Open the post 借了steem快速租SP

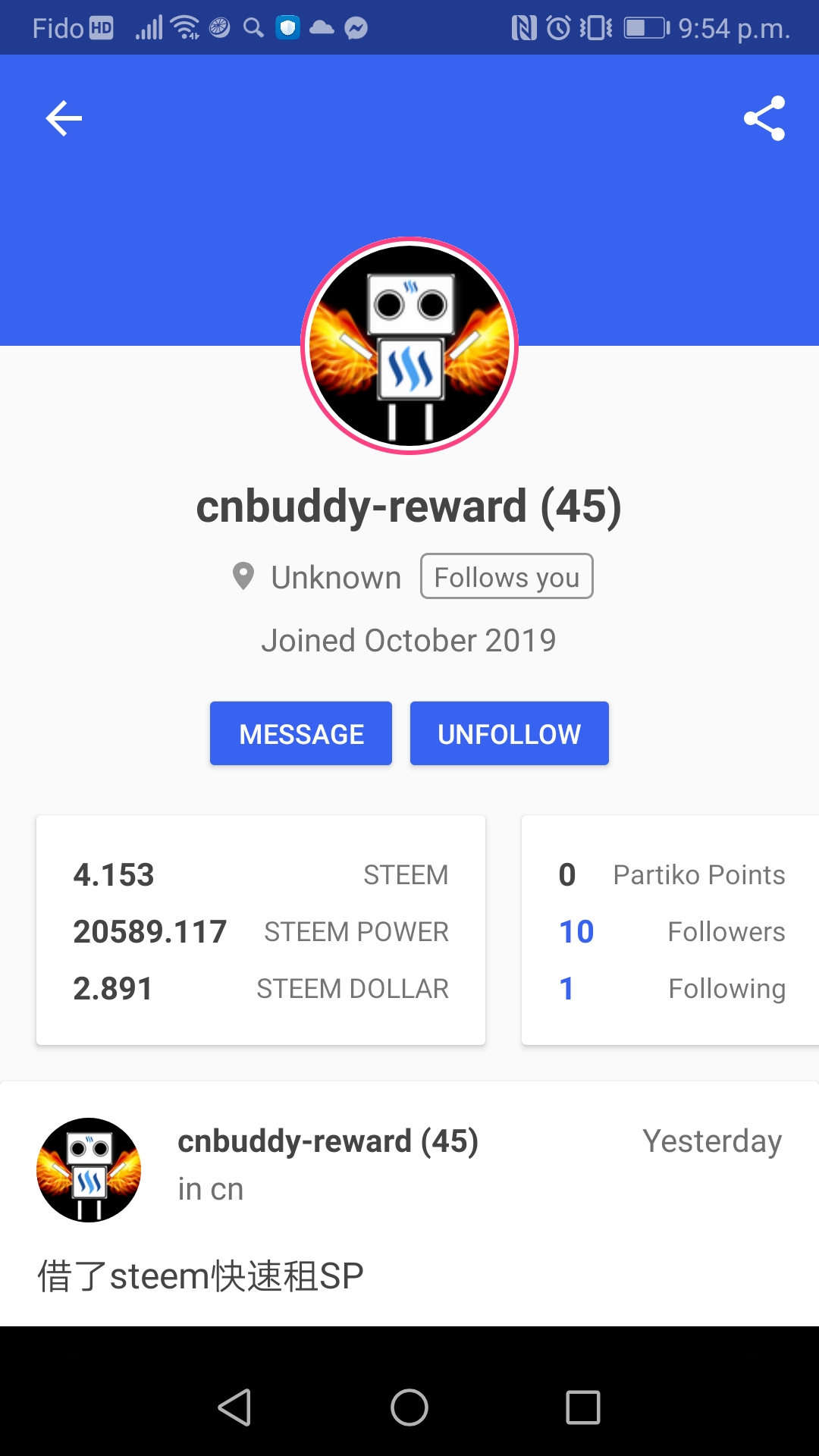click(201, 1276)
